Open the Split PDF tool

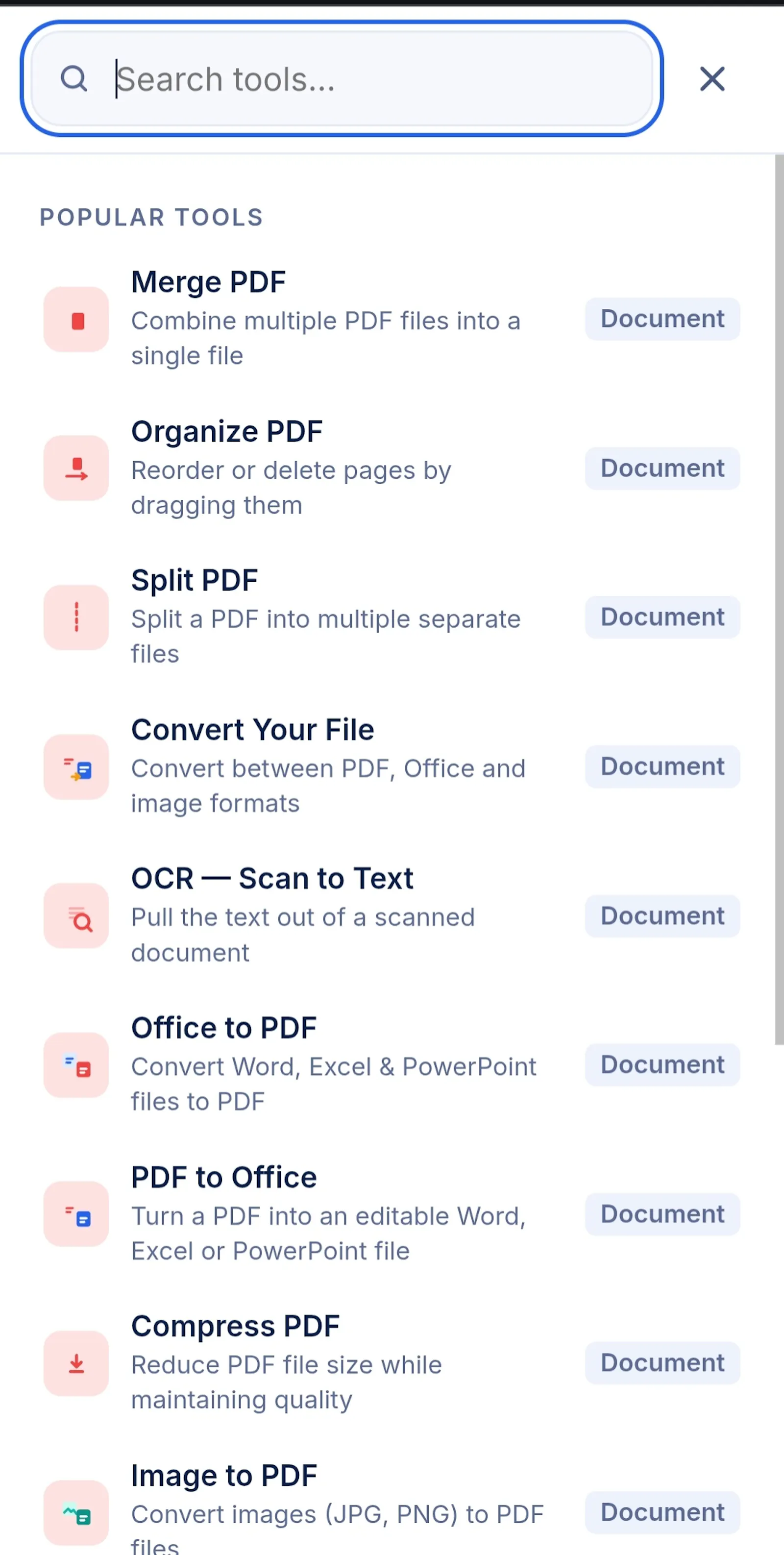(392, 617)
